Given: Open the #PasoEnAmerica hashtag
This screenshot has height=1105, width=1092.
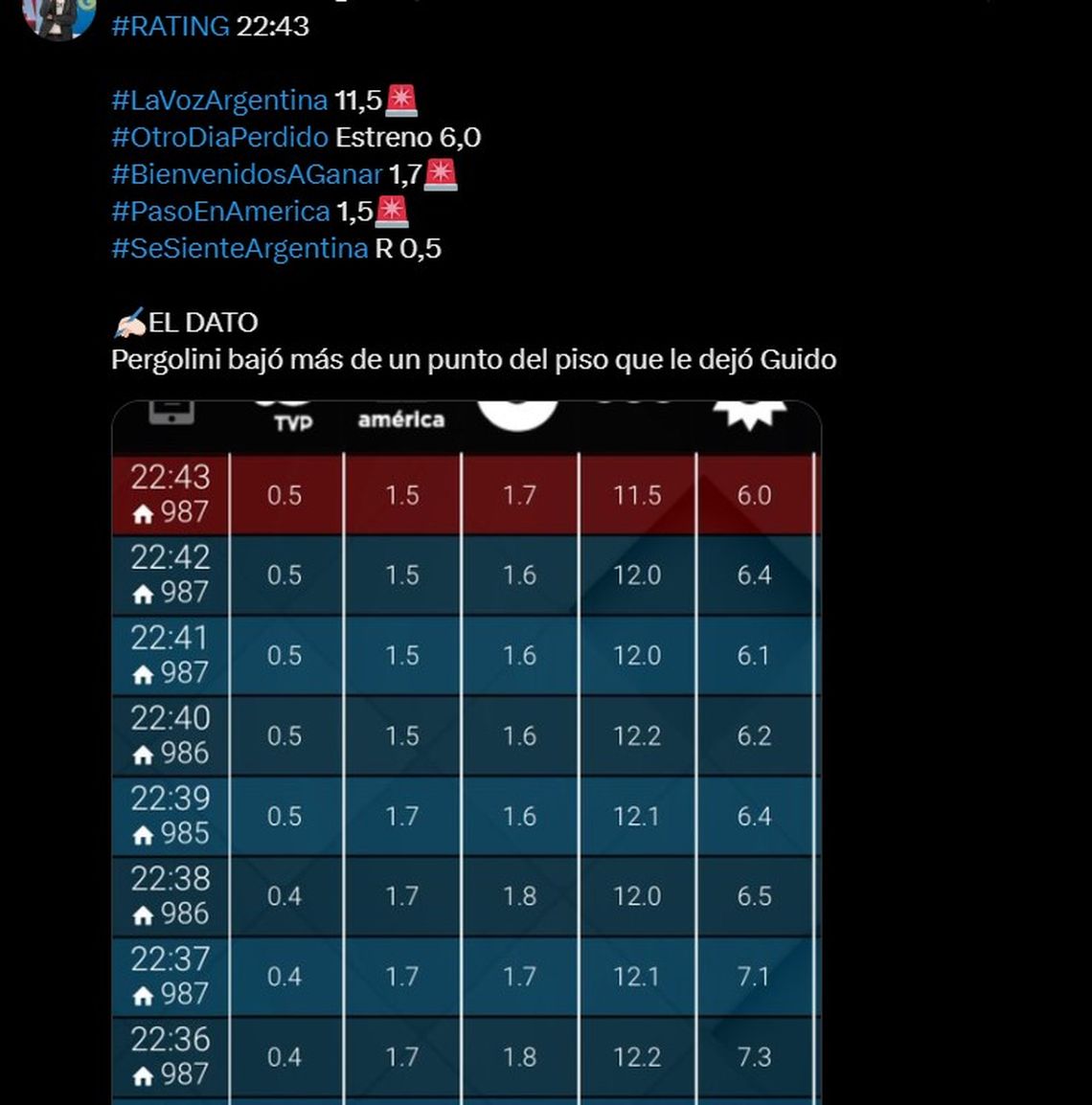Looking at the screenshot, I should pos(220,212).
